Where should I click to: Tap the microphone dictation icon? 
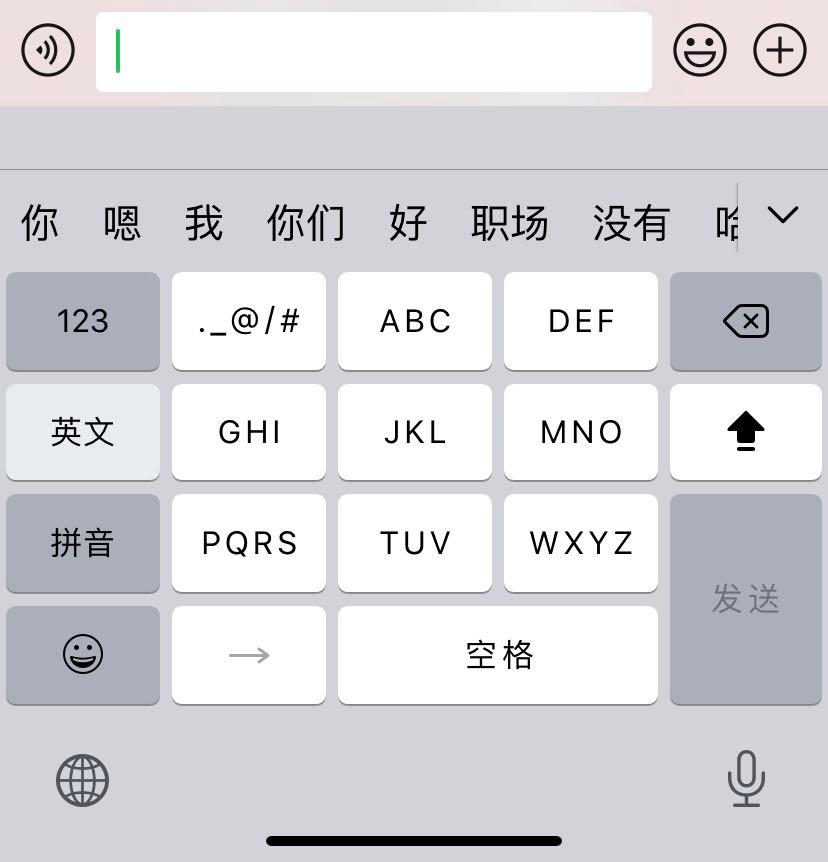tap(746, 781)
